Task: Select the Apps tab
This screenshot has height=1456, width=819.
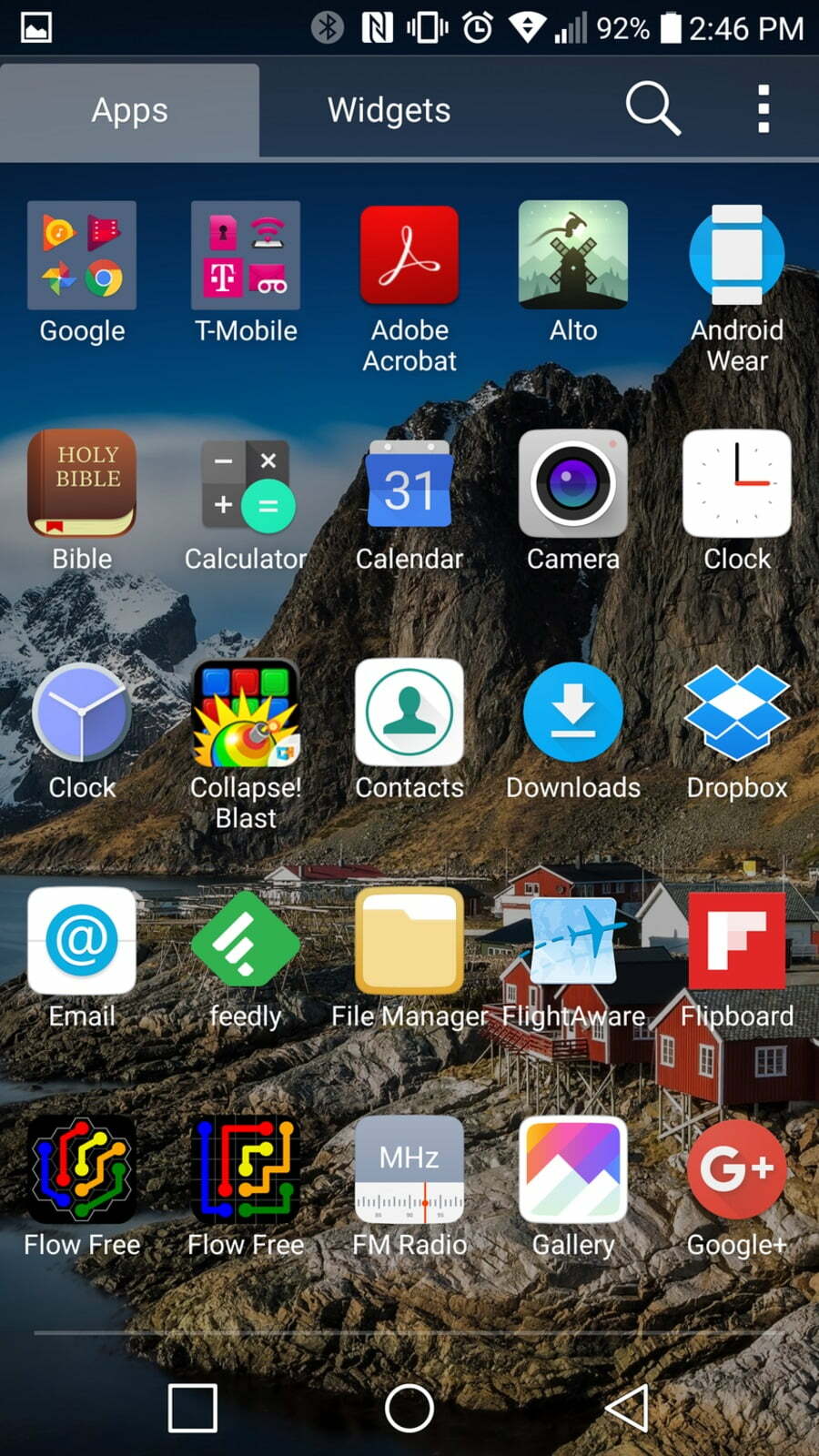Action: (x=129, y=110)
